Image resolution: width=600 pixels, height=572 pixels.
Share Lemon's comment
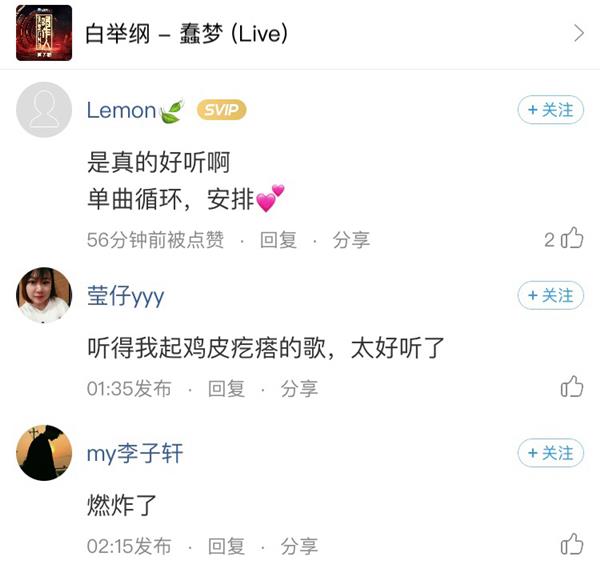coord(351,240)
